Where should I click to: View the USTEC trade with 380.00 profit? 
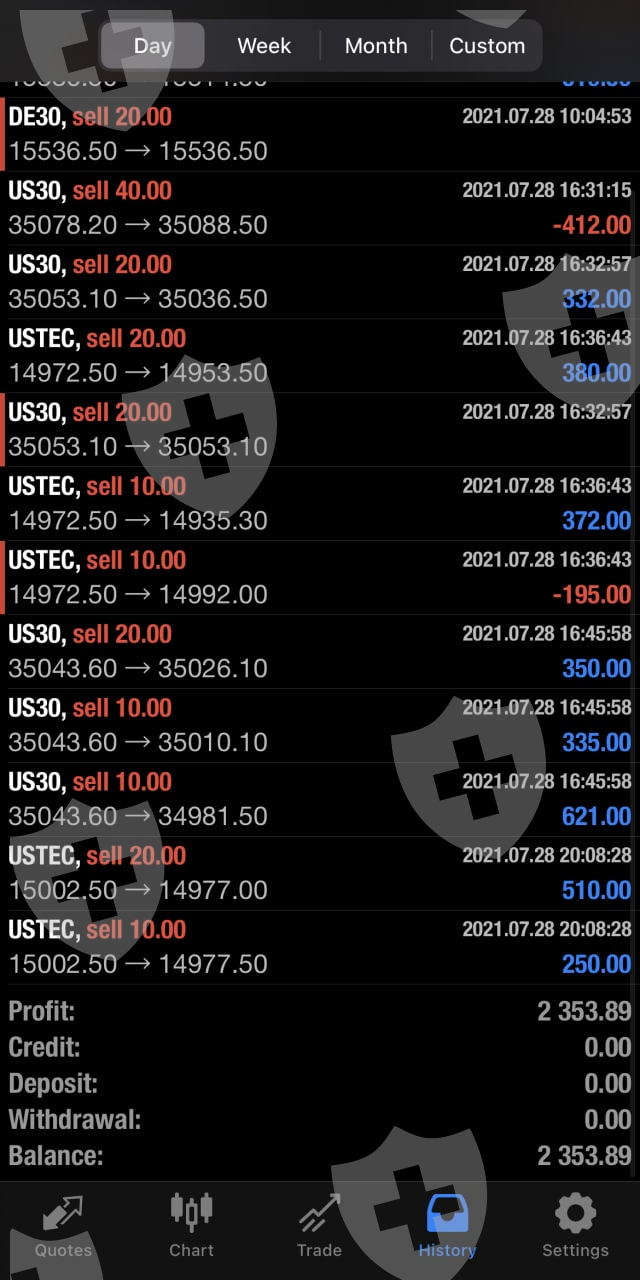(x=320, y=356)
